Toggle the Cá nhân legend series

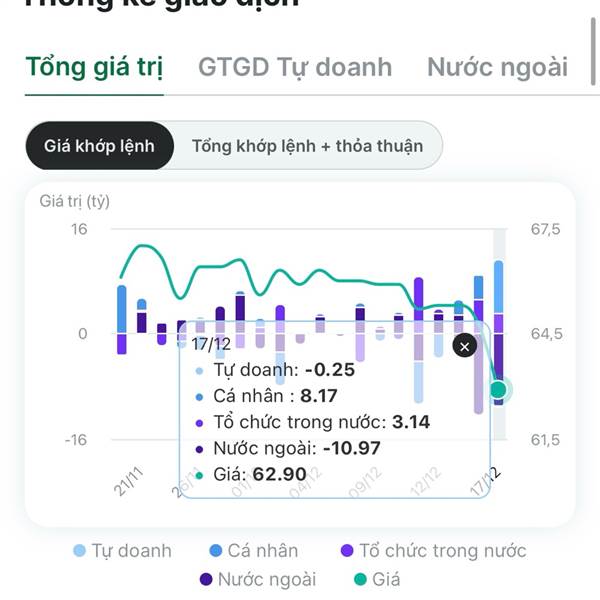254,551
